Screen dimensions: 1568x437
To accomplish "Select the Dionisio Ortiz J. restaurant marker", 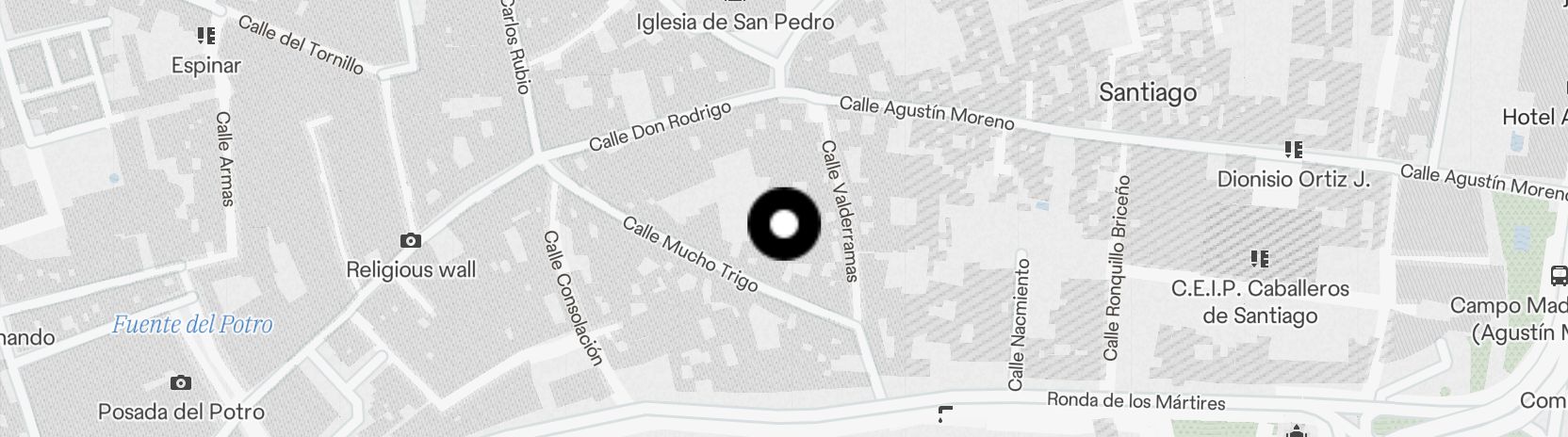I will coord(1293,150).
